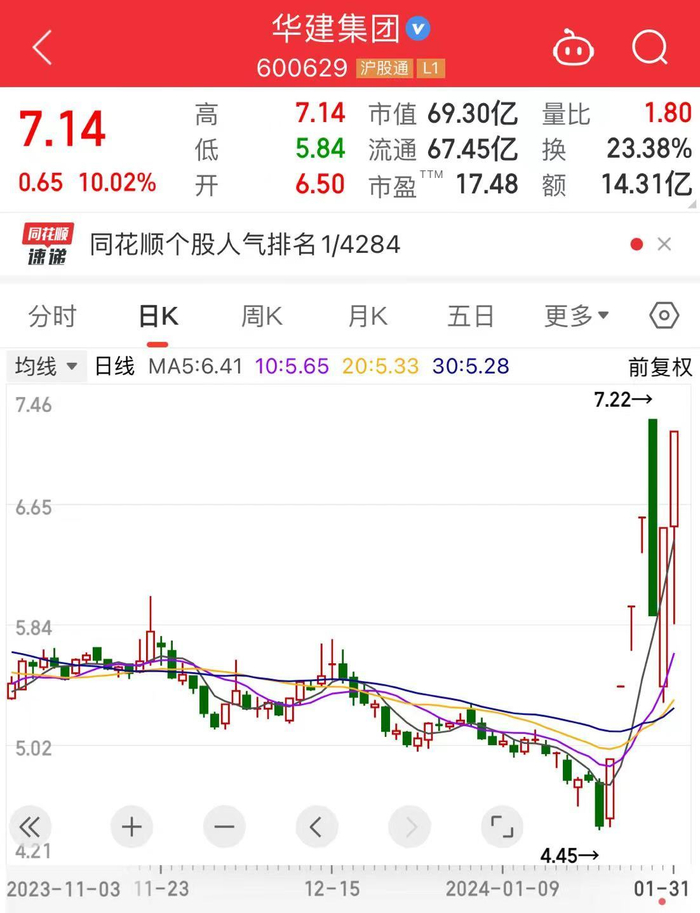Search for another stock
This screenshot has height=913, width=700.
650,46
